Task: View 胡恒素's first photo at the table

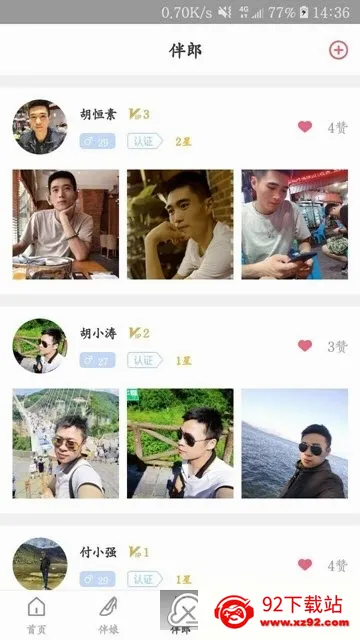Action: click(x=66, y=224)
